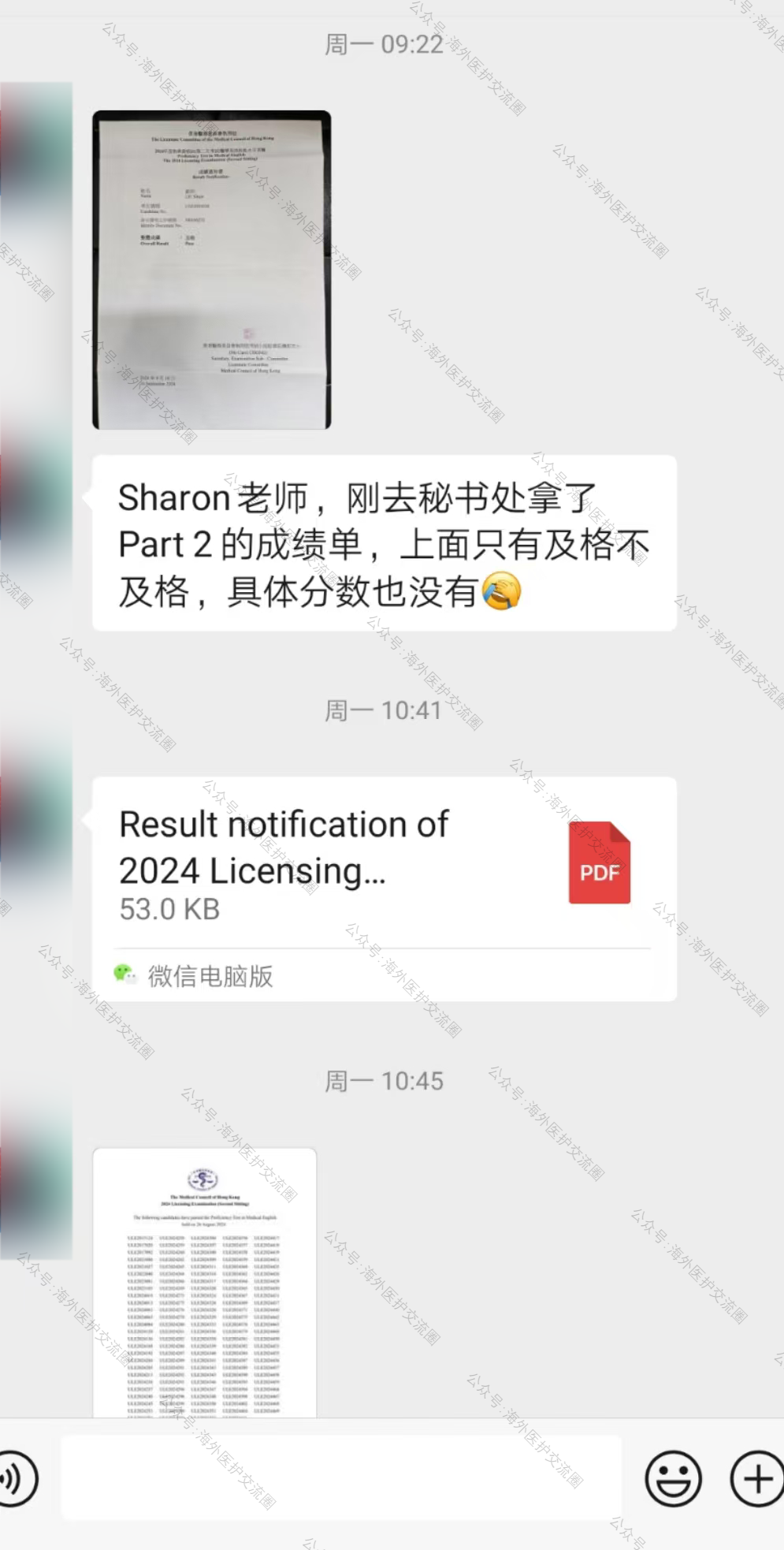Open the candidate number list image
Screen dimensions: 784x1550
click(205, 1282)
